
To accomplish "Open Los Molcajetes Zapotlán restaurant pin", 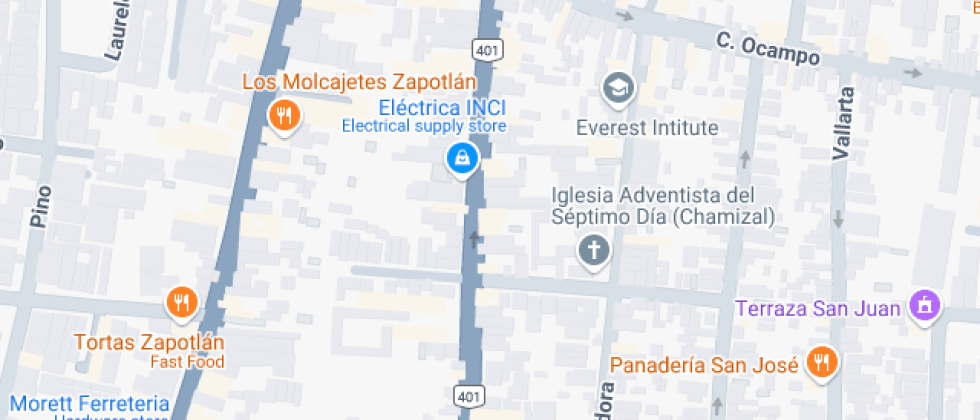I will pos(285,116).
